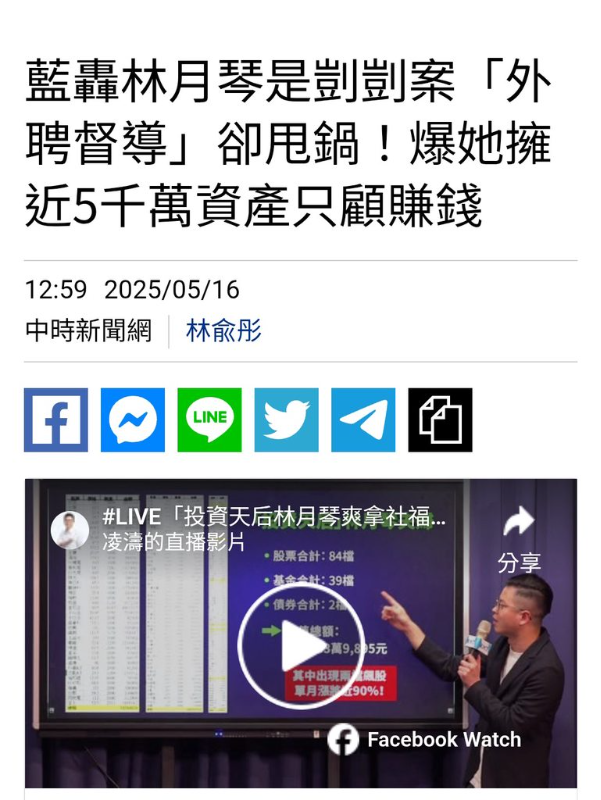The height and width of the screenshot is (800, 601).
Task: Copy the article link
Action: 440,420
